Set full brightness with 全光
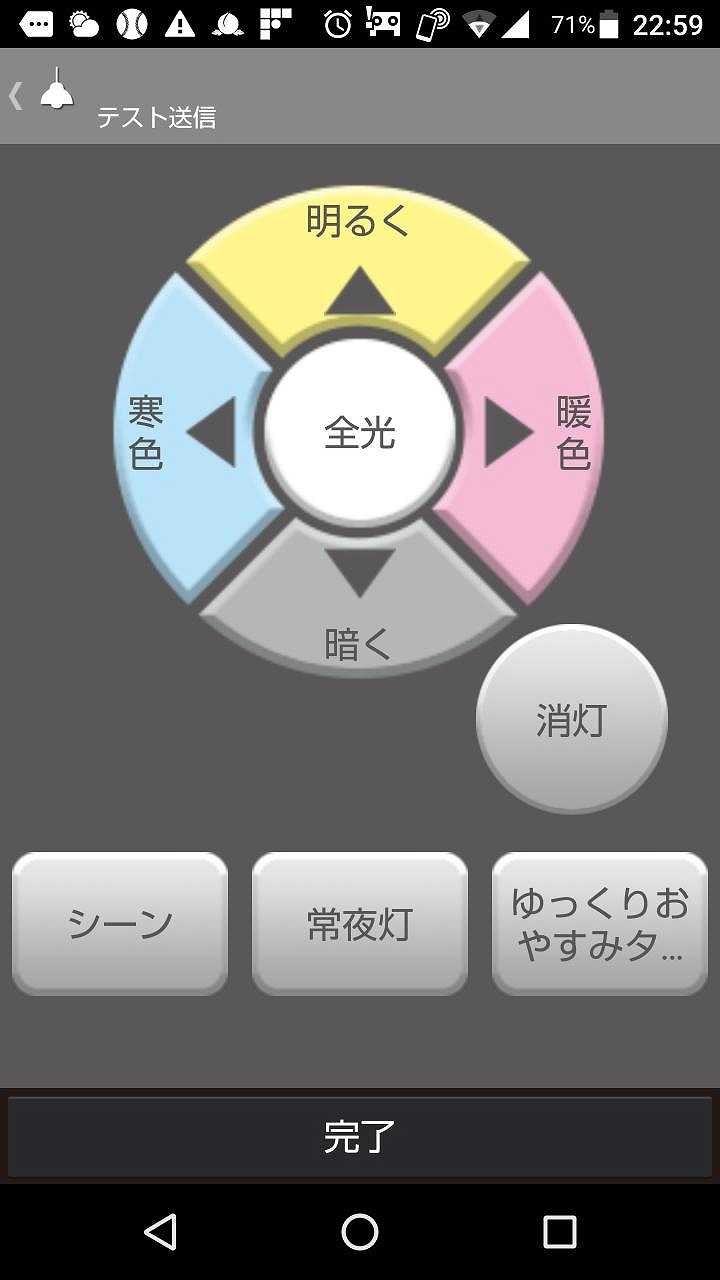Screen dimensions: 720x1280 360,433
